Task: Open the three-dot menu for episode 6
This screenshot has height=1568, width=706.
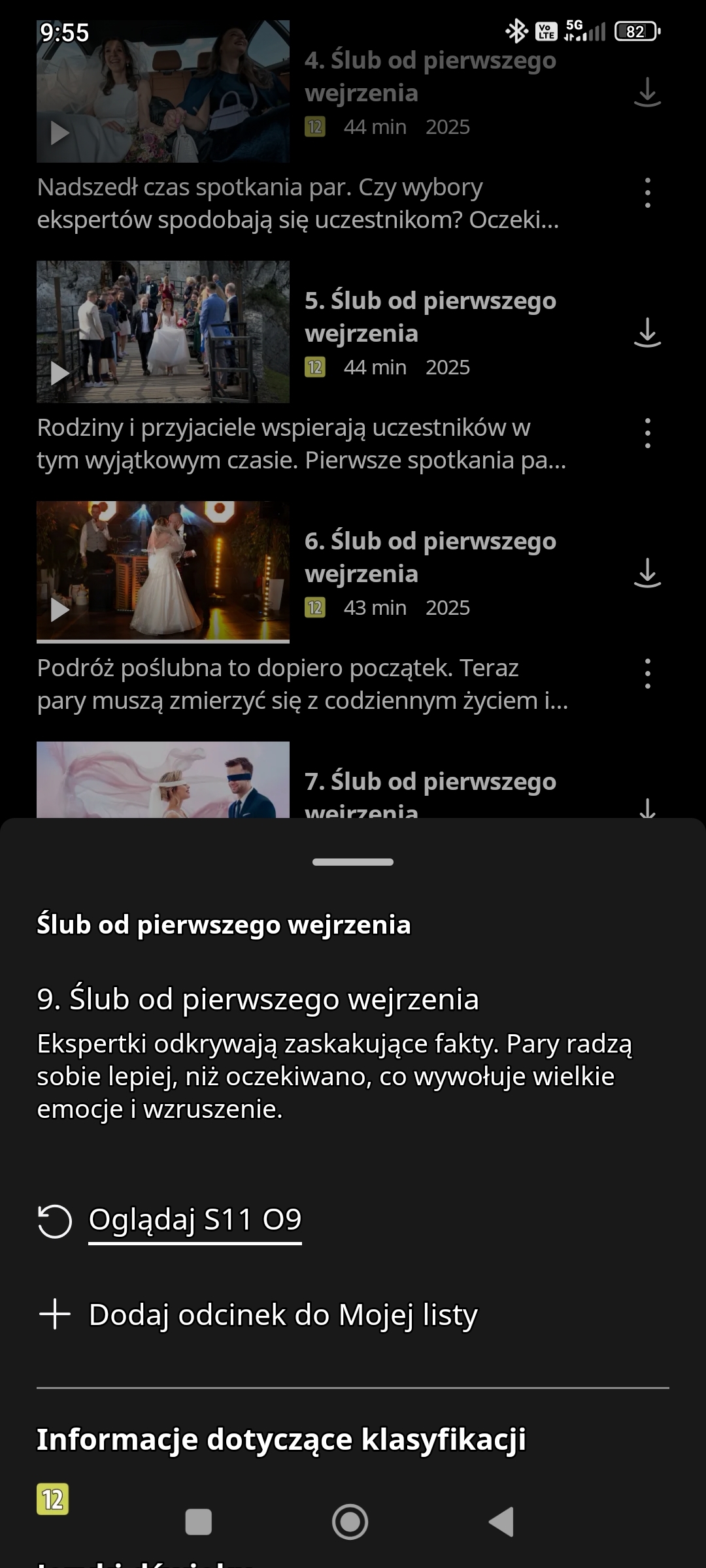Action: [x=647, y=674]
